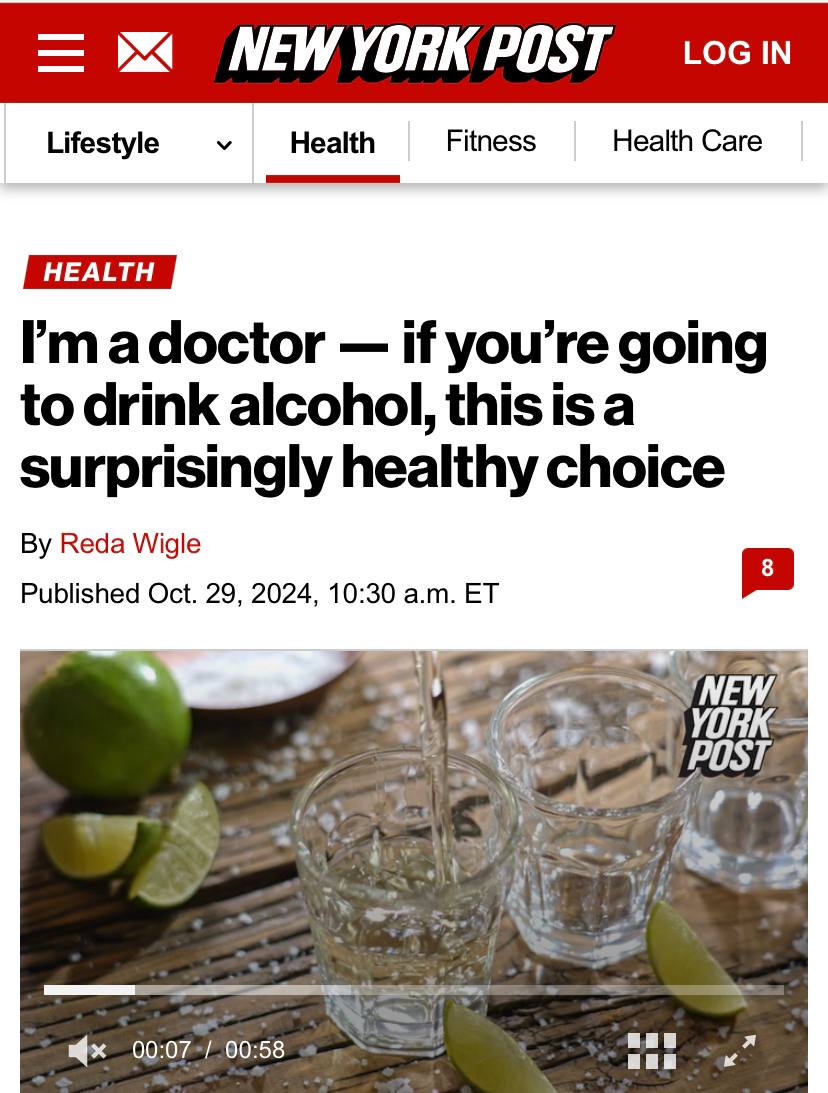828x1093 pixels.
Task: Open the 8 comments bubble
Action: tap(767, 570)
